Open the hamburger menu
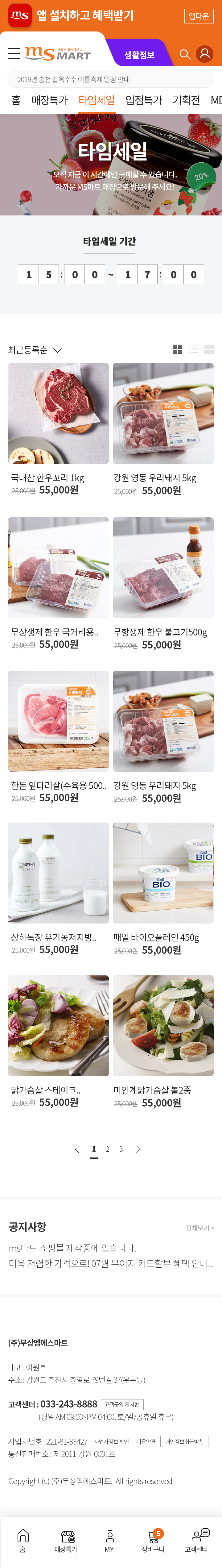This screenshot has height=1568, width=222. click(14, 54)
